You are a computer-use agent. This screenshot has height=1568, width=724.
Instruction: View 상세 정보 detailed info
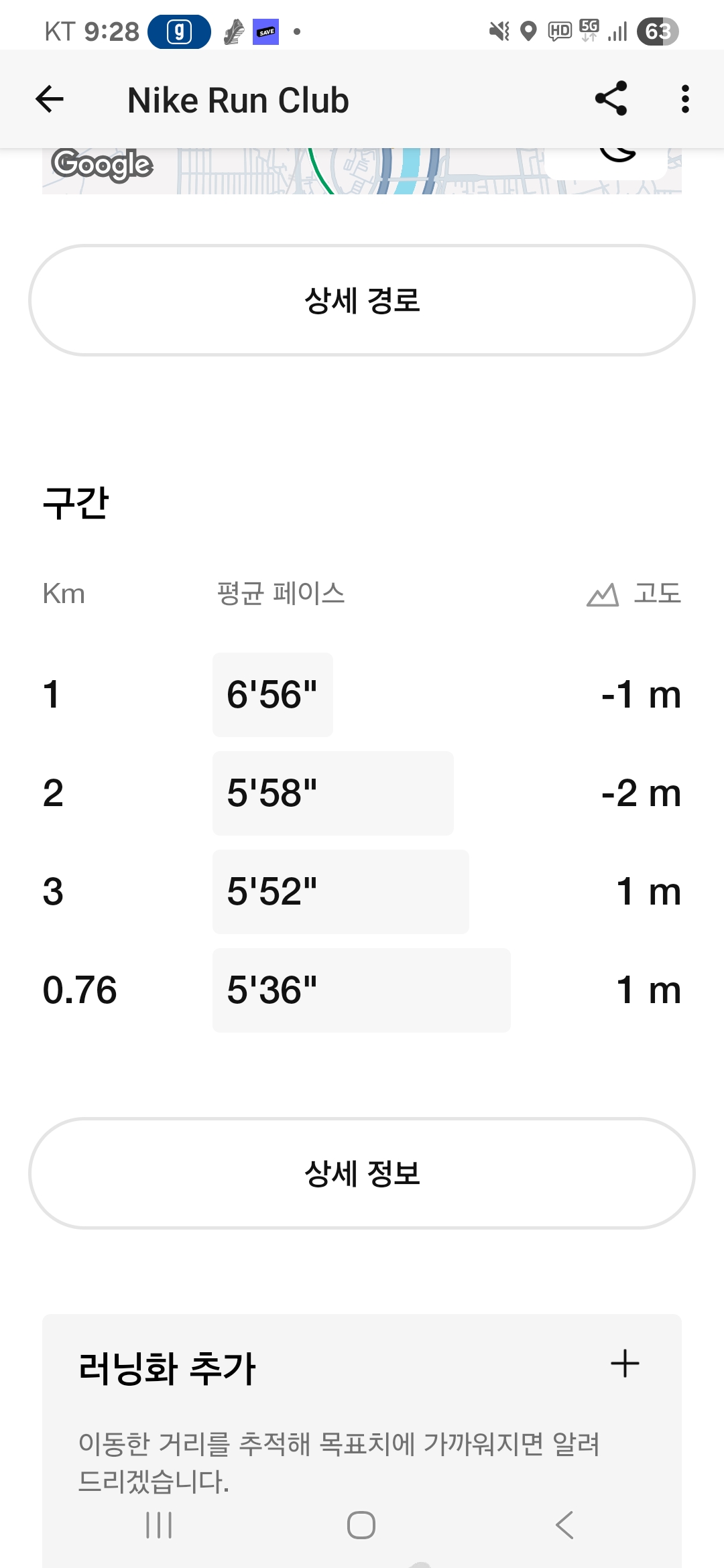point(362,1173)
